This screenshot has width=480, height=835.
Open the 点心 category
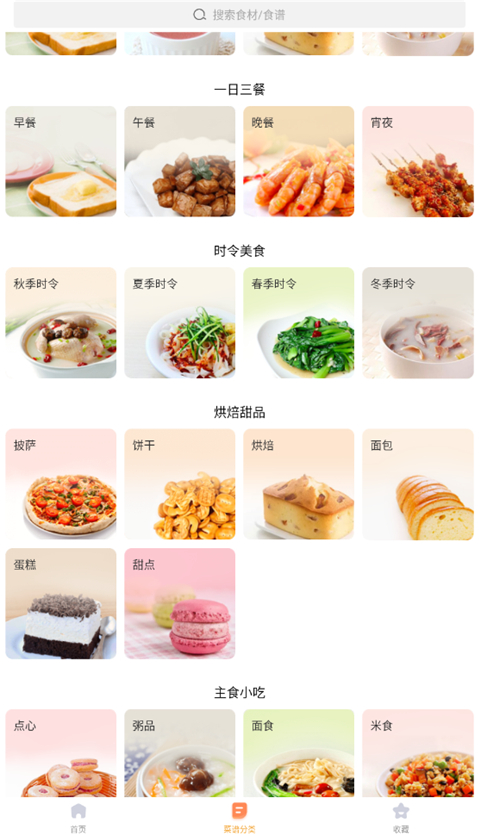61,753
